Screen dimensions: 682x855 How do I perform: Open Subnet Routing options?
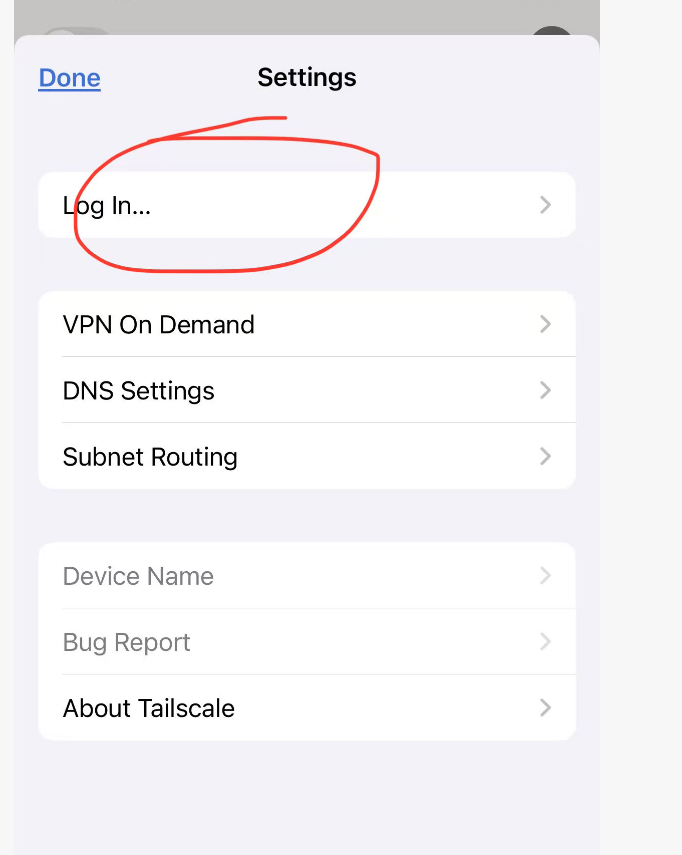(306, 457)
